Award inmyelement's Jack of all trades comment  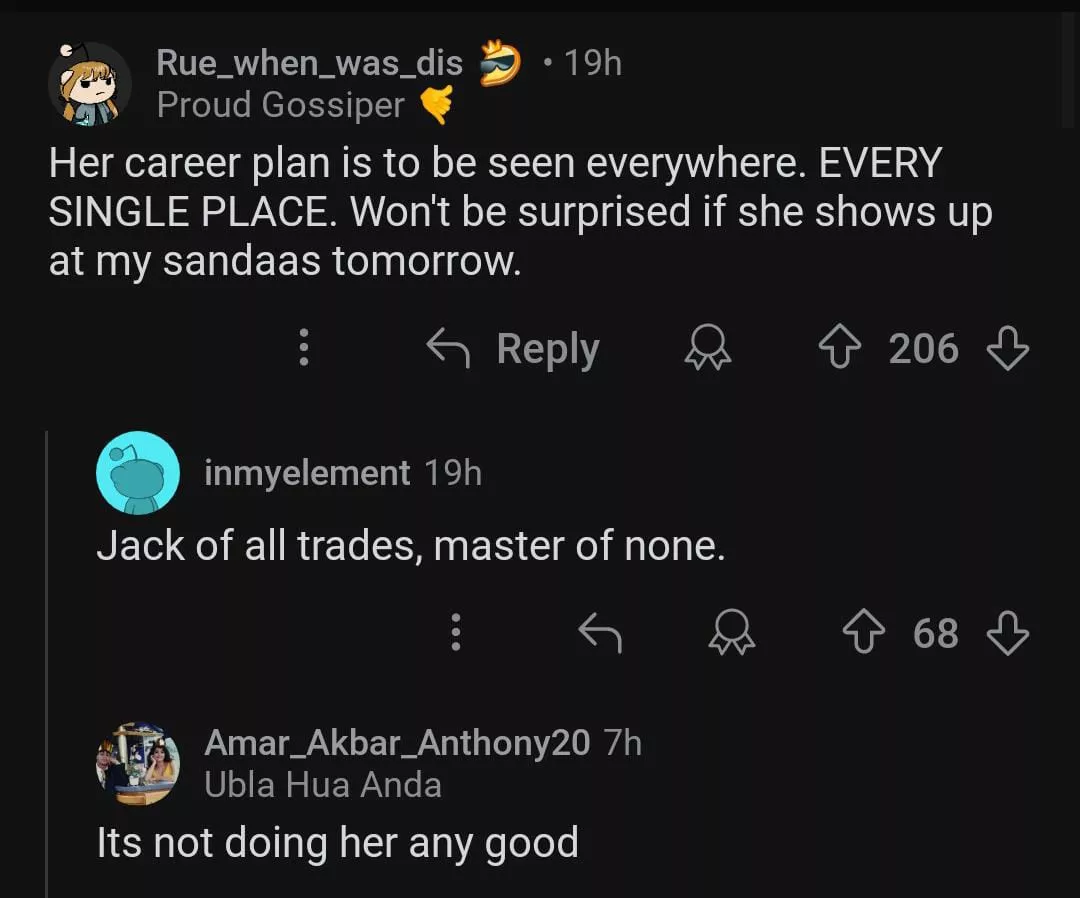[x=733, y=633]
